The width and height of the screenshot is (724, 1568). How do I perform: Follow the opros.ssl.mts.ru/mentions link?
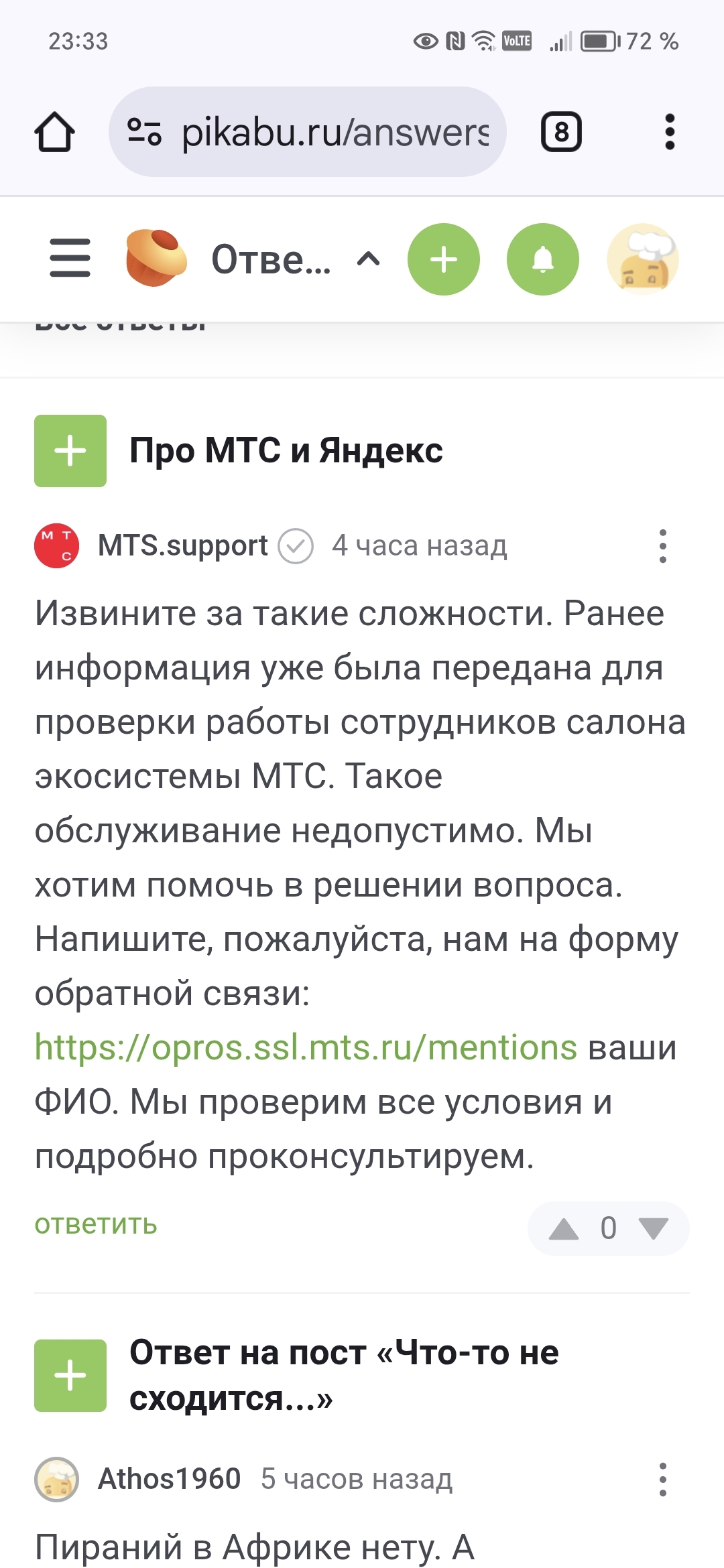(306, 1047)
